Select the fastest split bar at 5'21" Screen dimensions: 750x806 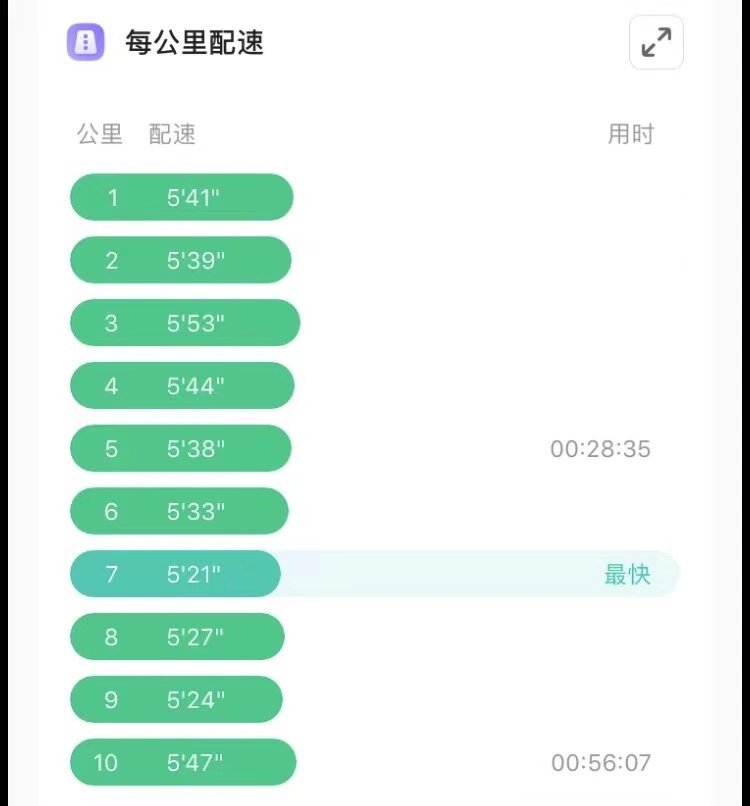175,574
